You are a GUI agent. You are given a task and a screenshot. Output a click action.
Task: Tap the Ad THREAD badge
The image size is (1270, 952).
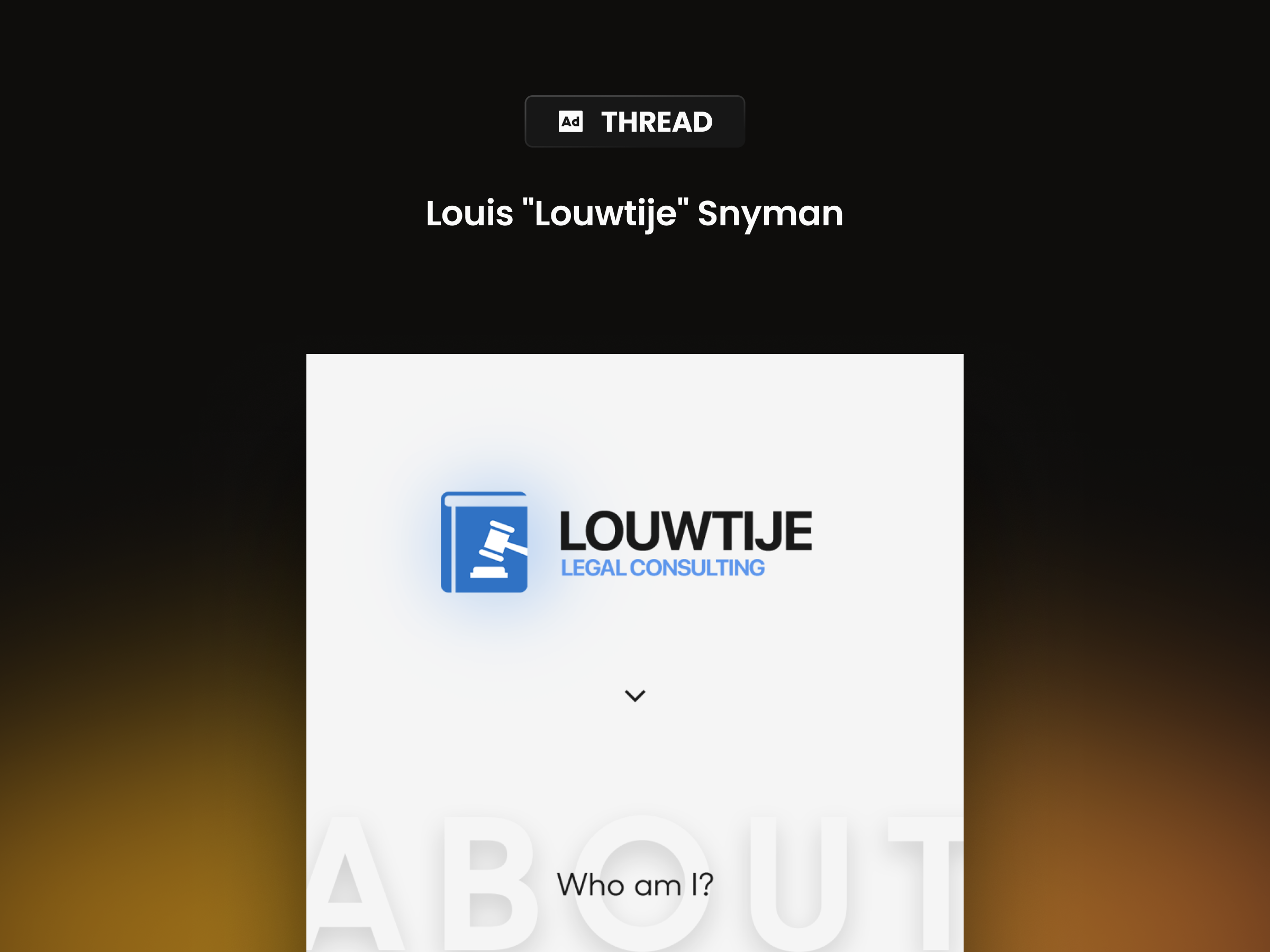point(634,122)
